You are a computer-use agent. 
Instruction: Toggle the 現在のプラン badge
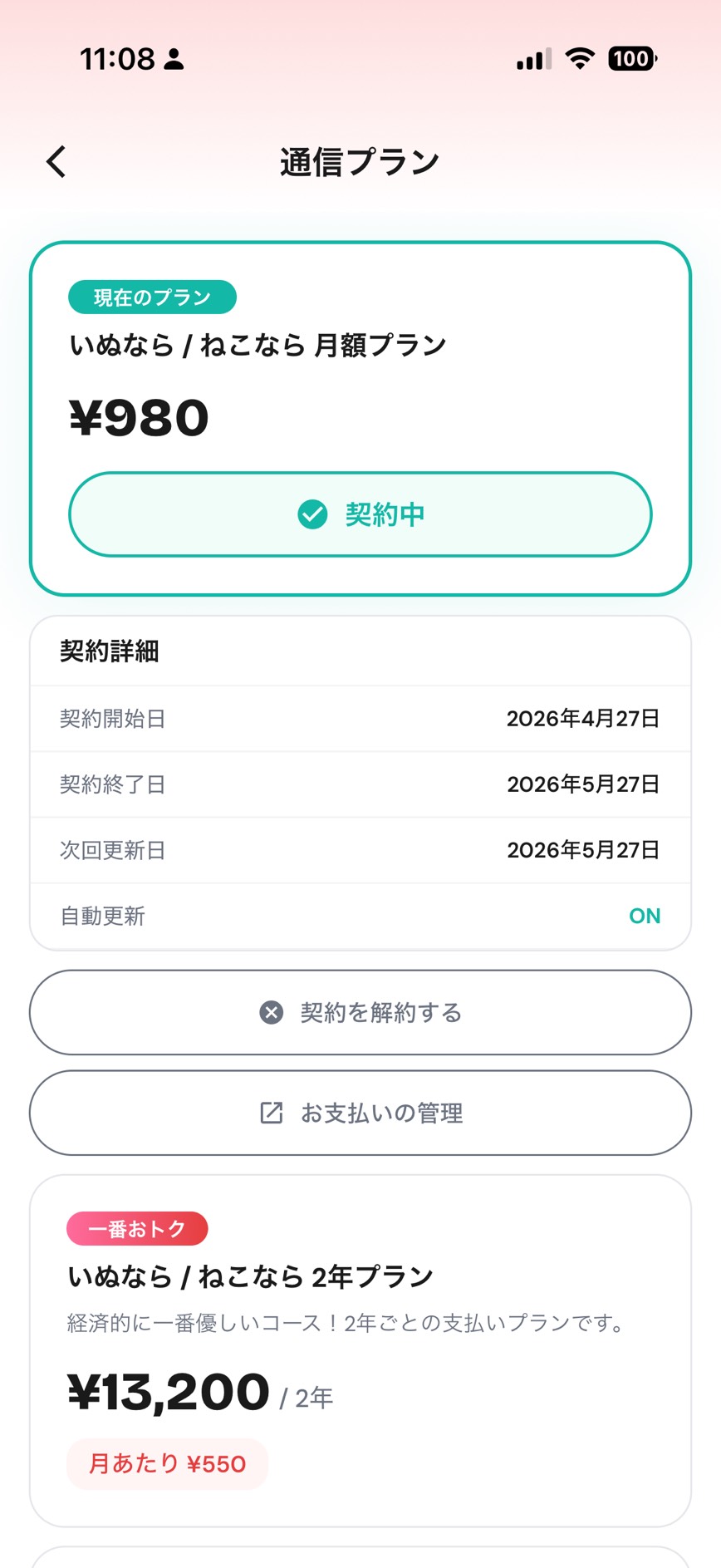[152, 297]
